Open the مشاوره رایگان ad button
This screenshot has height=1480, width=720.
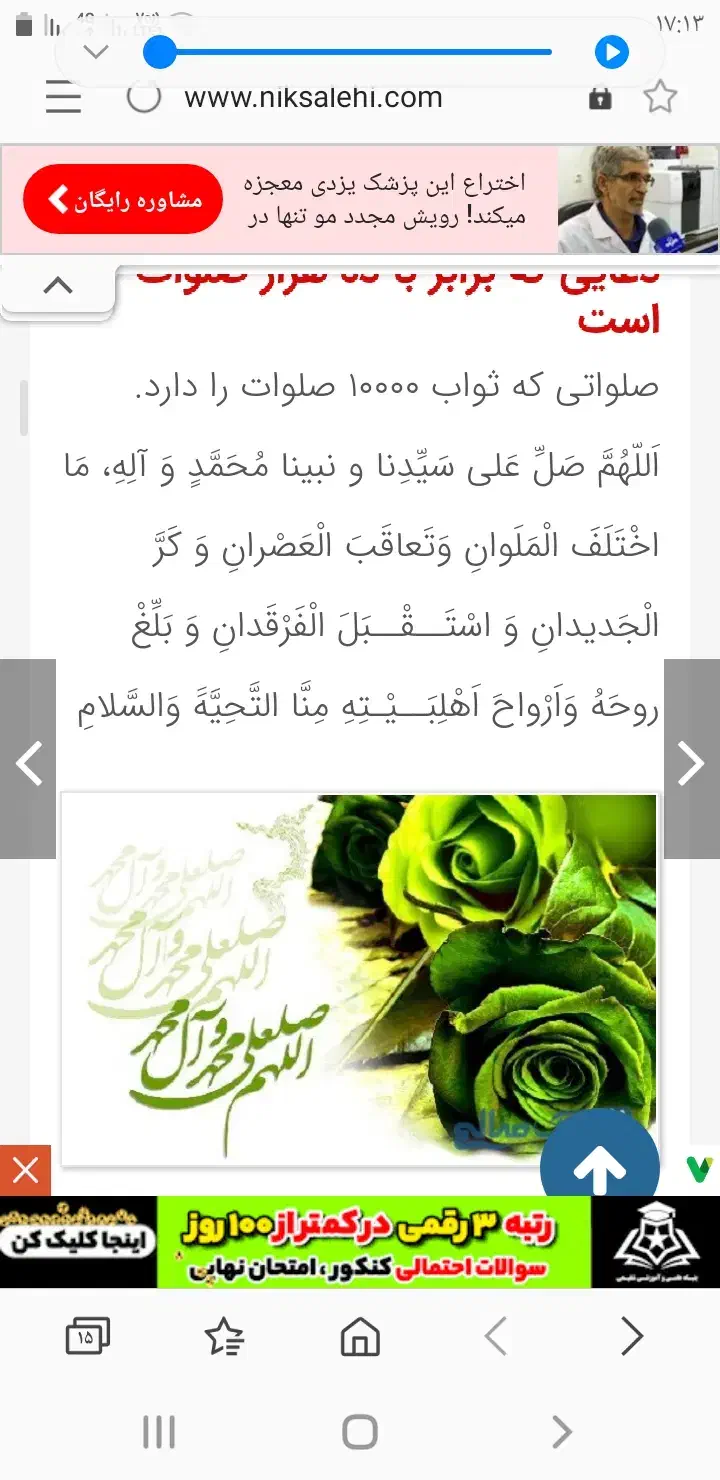tap(123, 199)
